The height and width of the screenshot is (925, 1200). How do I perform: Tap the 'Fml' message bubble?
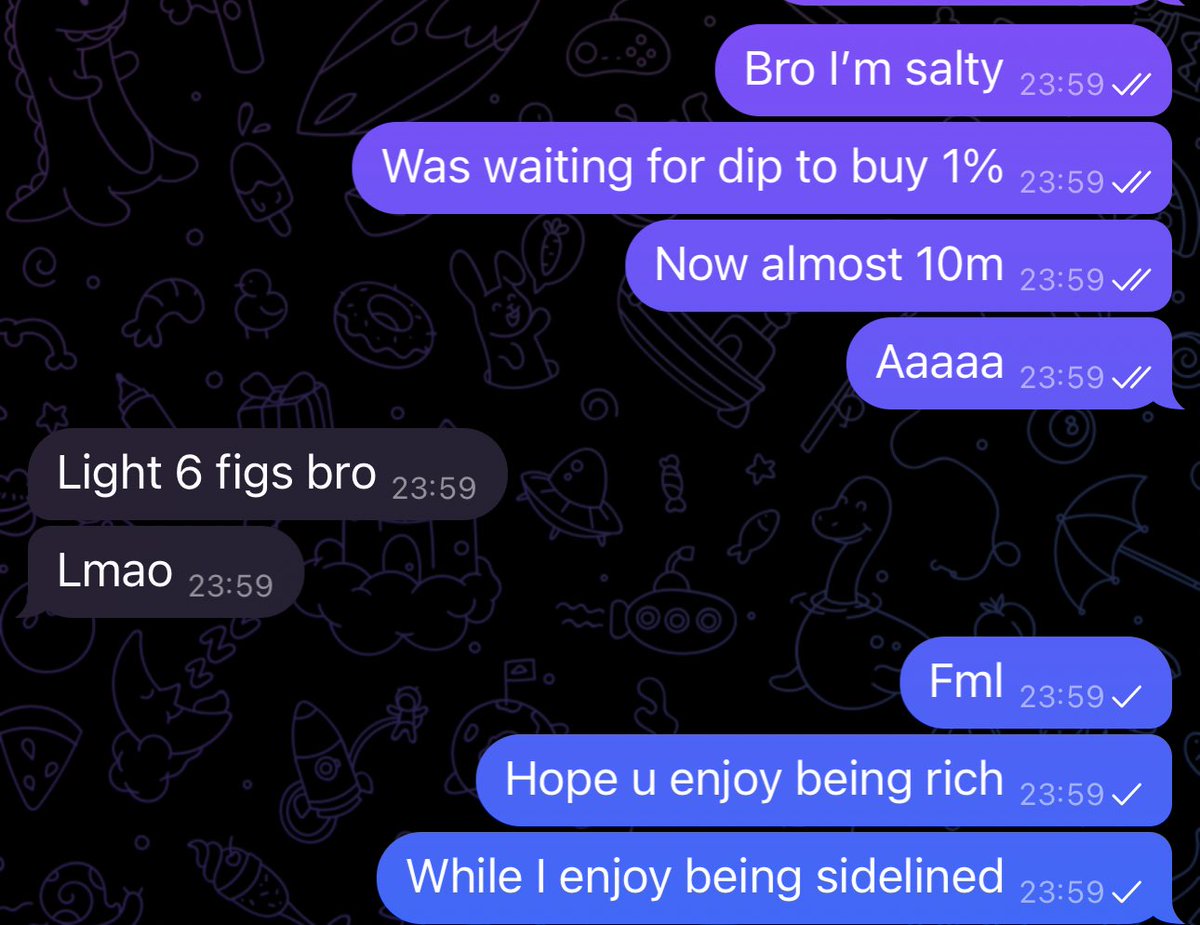1033,683
